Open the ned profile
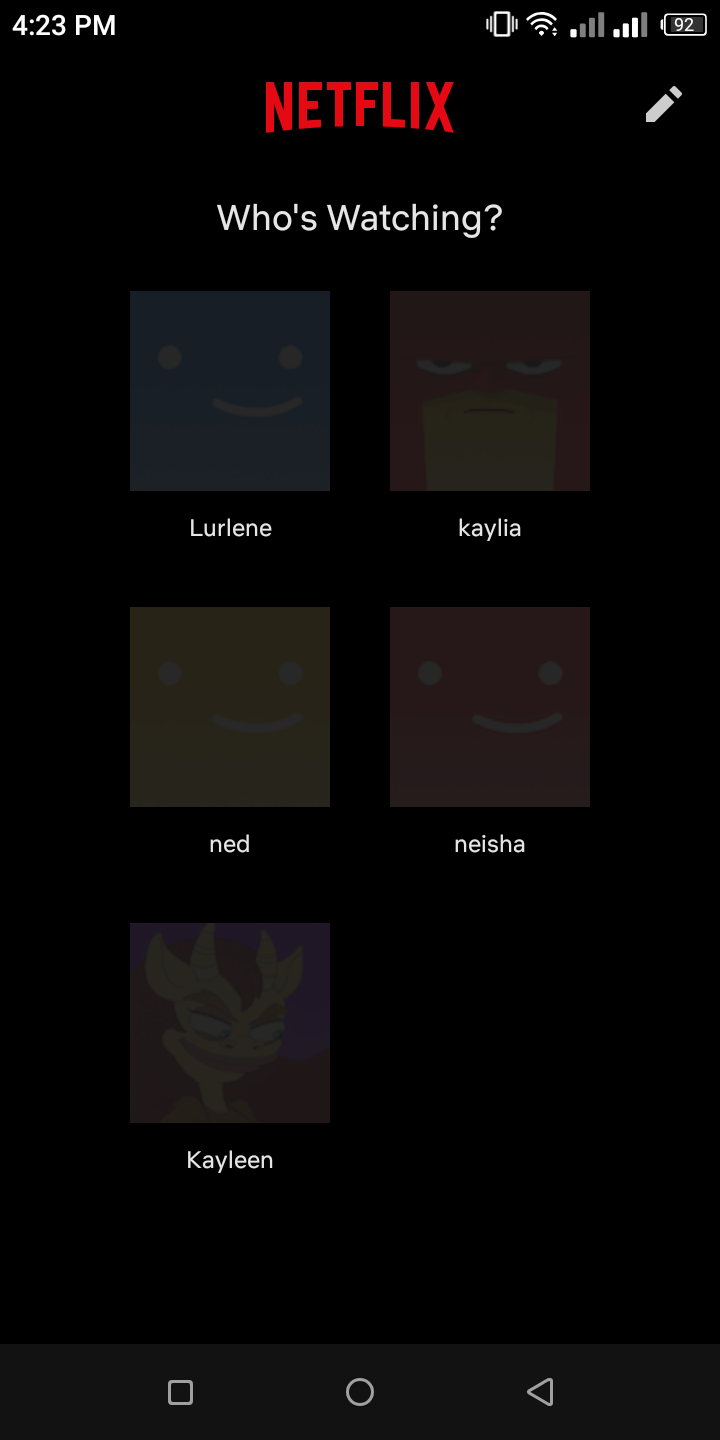The width and height of the screenshot is (720, 1440). (230, 707)
